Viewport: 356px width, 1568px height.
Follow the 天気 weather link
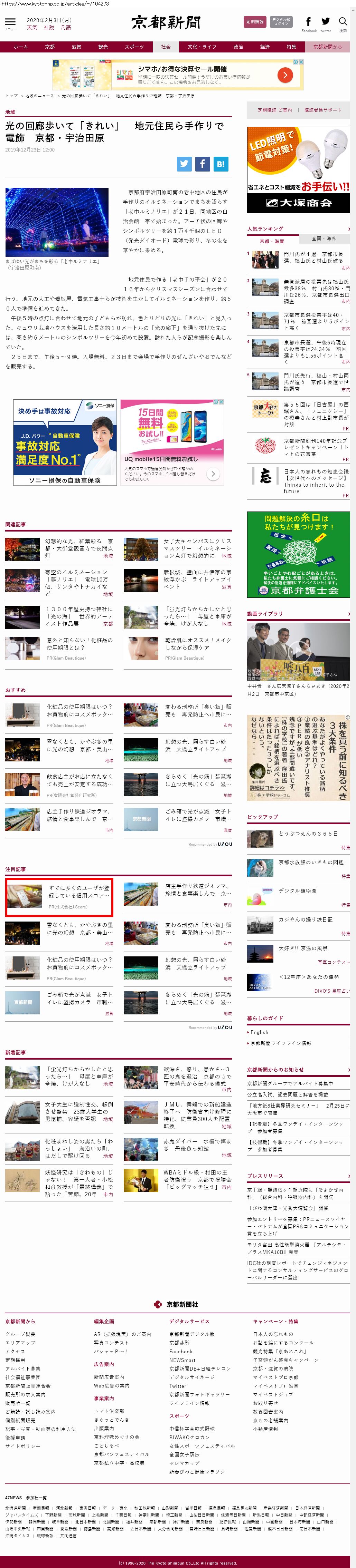click(x=32, y=27)
